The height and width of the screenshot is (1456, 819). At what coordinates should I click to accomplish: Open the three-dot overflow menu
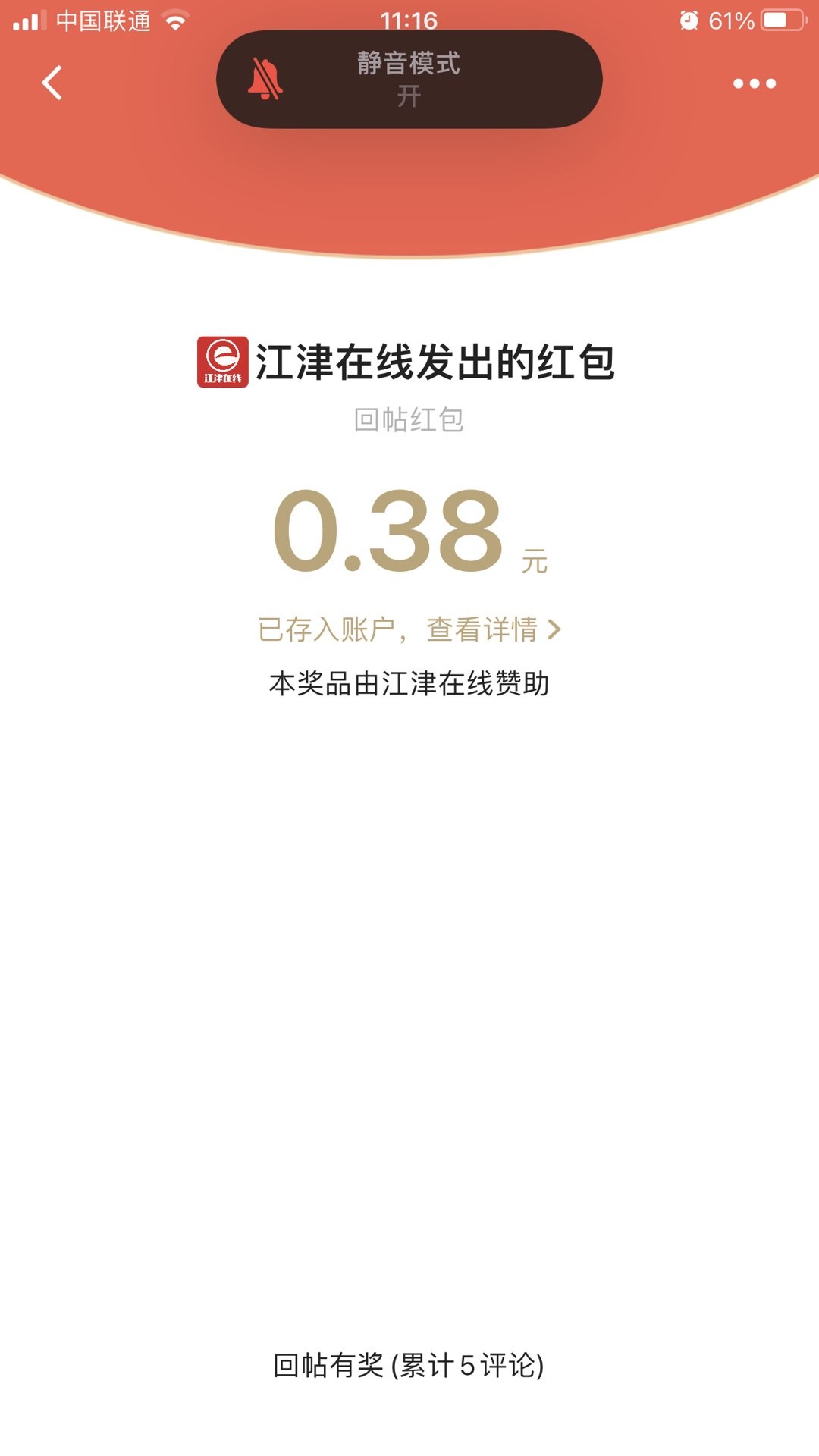[754, 83]
